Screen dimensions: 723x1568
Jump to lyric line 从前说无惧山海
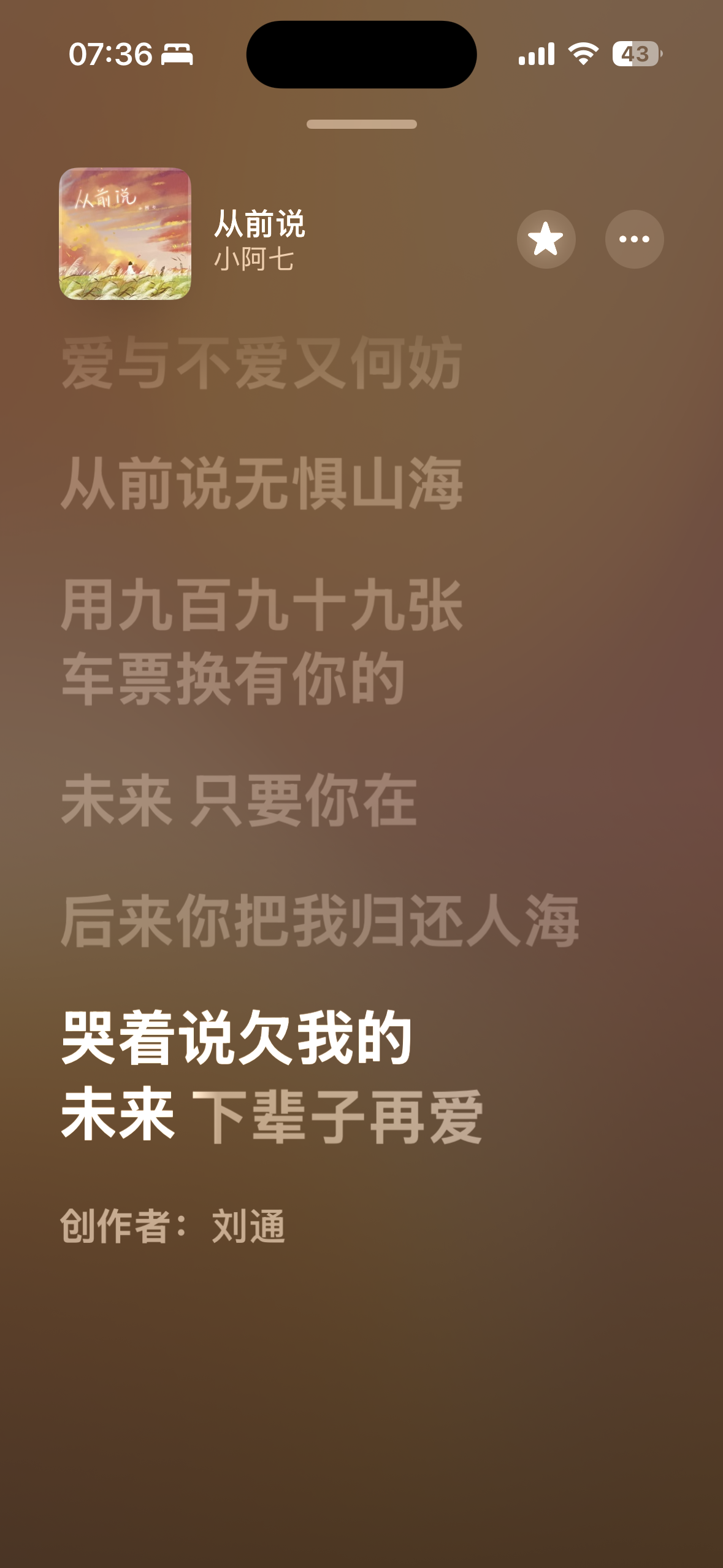[x=262, y=483]
